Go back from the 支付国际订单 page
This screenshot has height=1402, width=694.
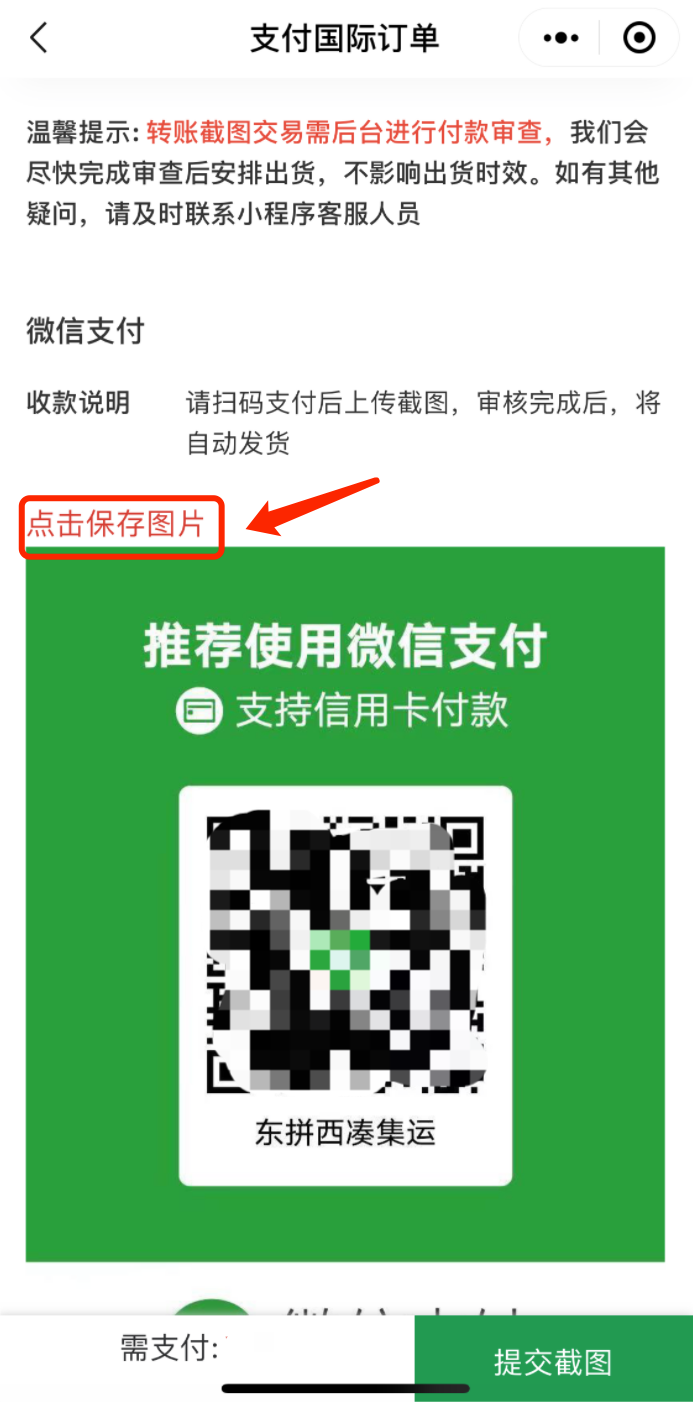(38, 39)
